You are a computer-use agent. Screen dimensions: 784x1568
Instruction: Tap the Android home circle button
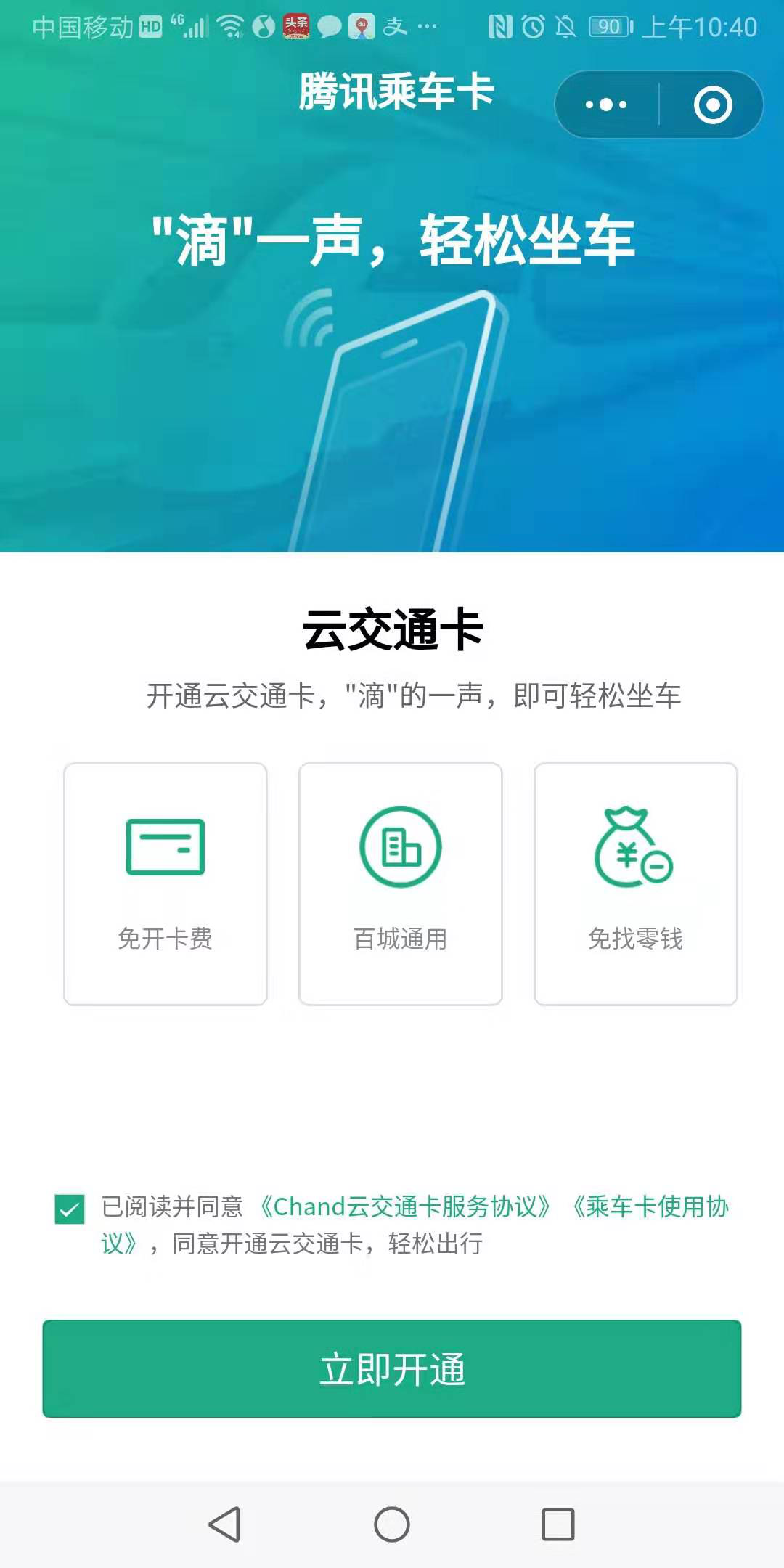pyautogui.click(x=392, y=1522)
